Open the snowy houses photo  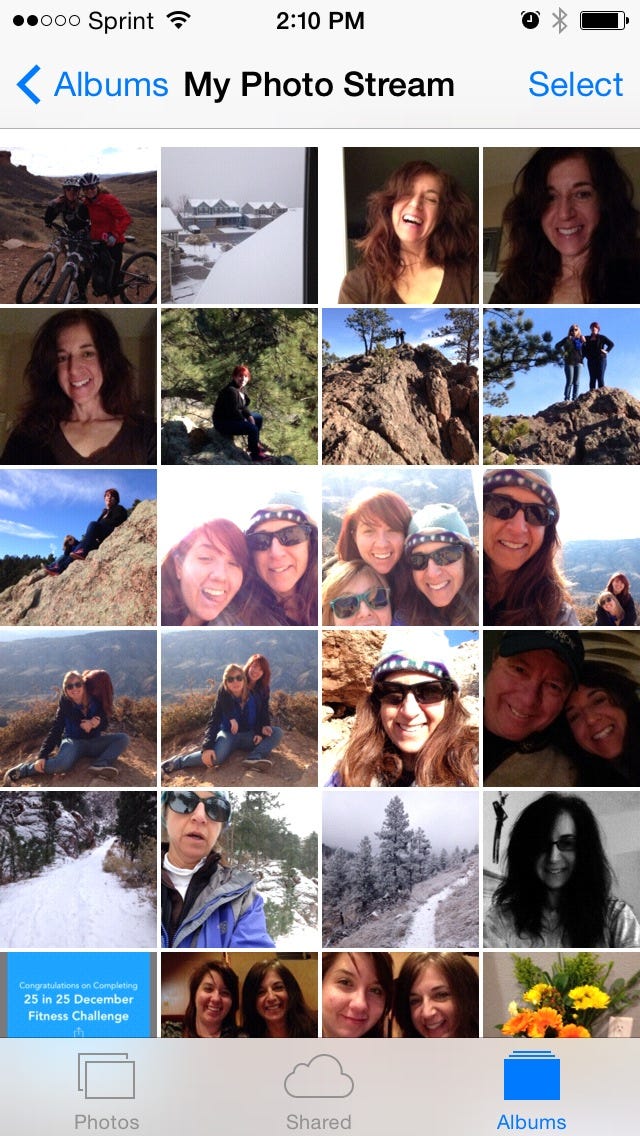pos(239,225)
